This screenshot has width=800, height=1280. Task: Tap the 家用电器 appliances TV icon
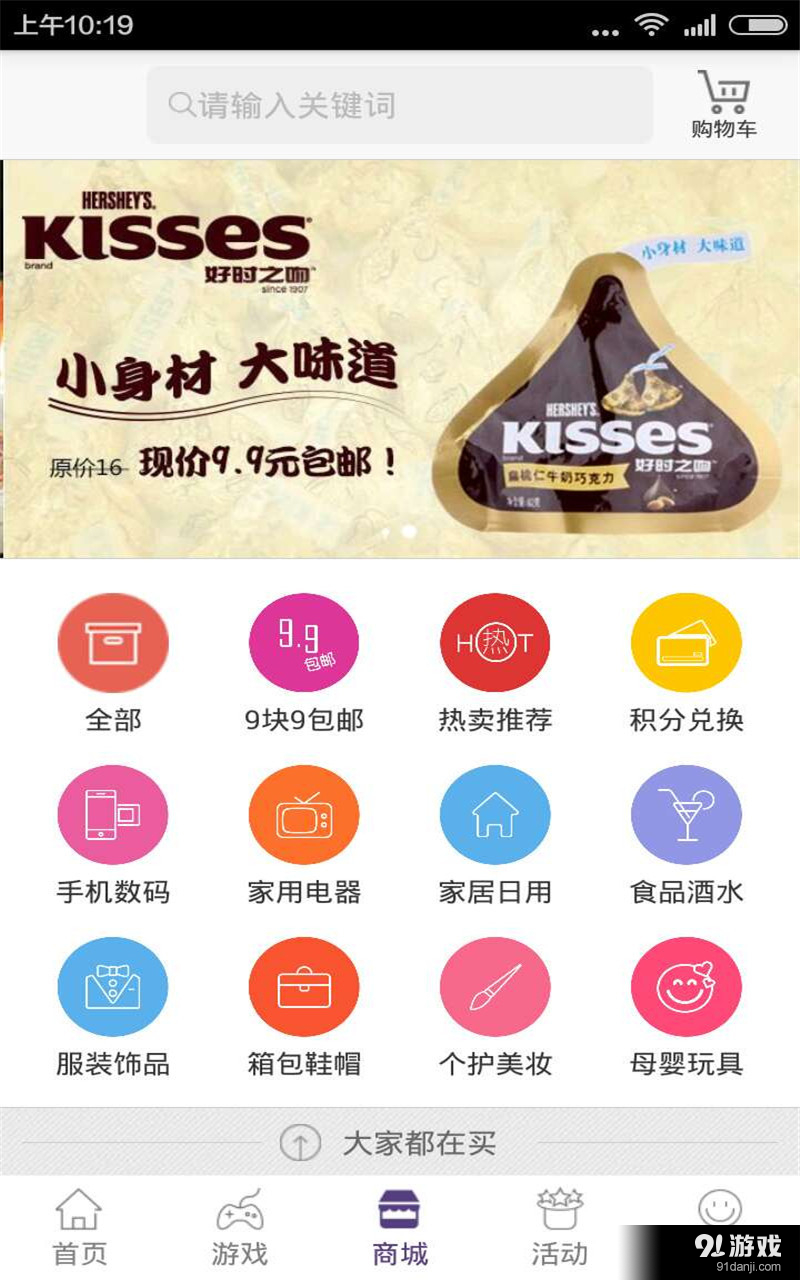(x=304, y=814)
